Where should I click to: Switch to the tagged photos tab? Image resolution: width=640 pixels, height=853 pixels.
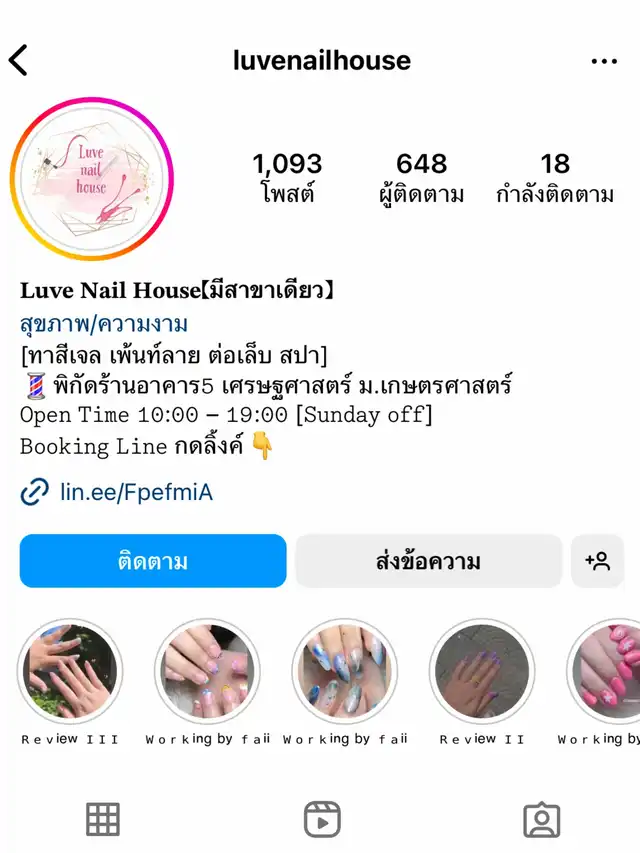541,819
